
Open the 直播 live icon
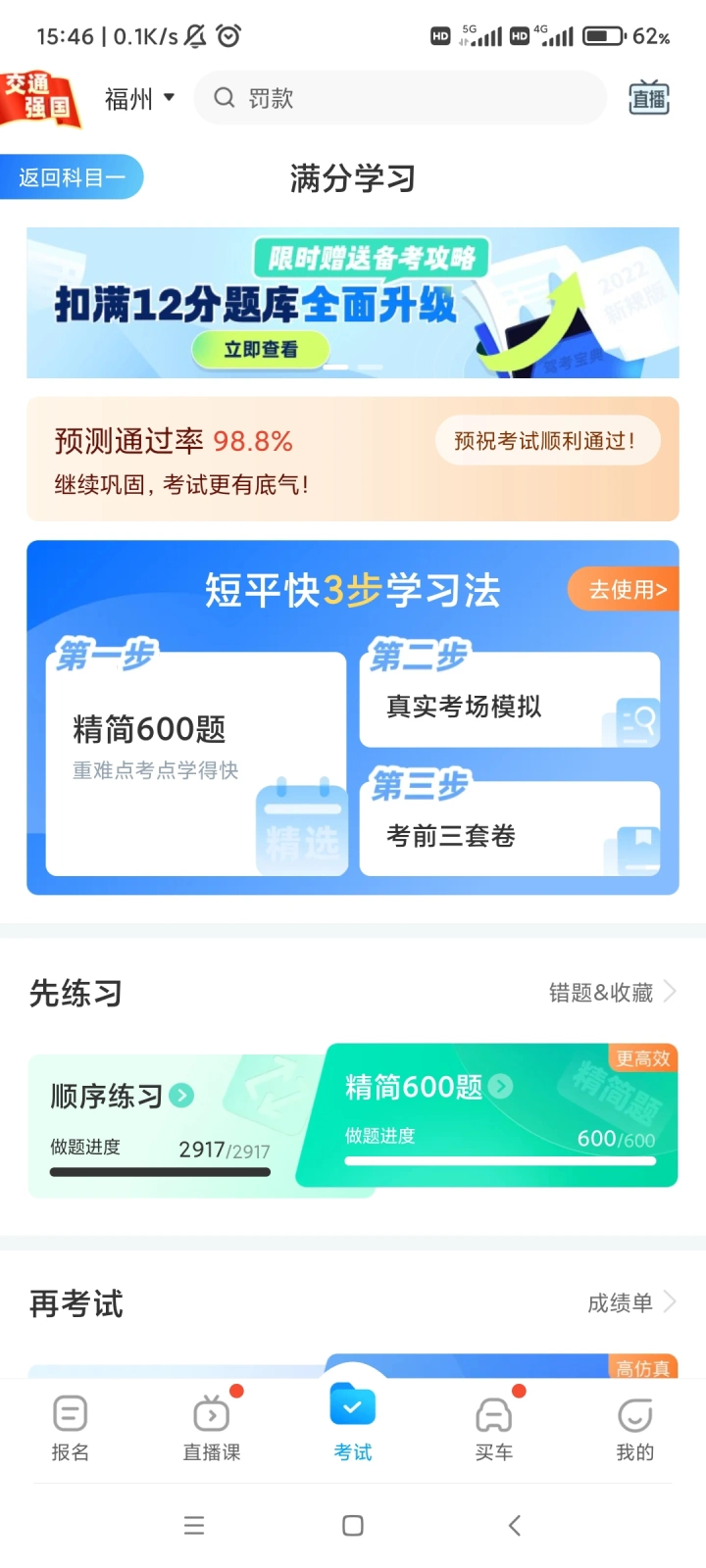[x=648, y=98]
